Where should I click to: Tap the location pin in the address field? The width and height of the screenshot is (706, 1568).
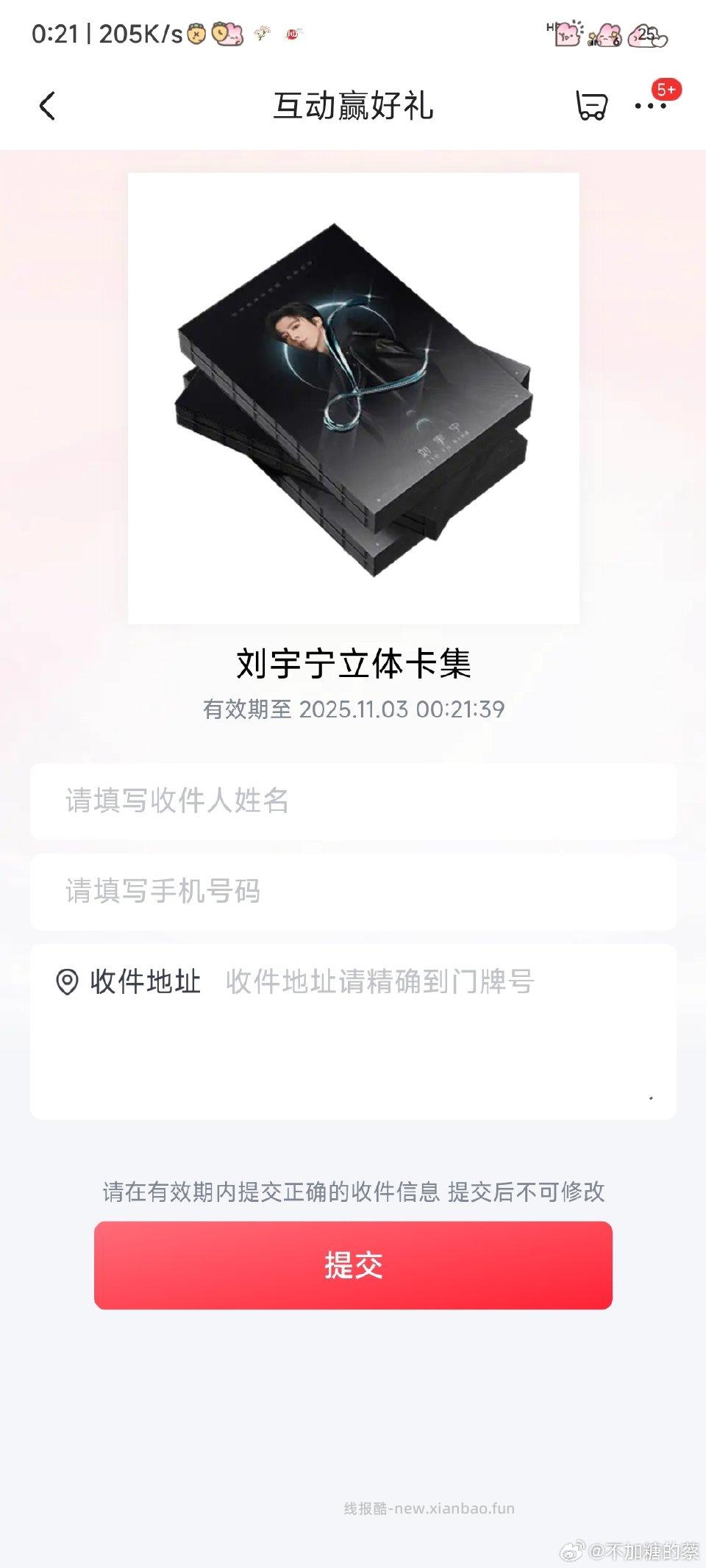(65, 978)
